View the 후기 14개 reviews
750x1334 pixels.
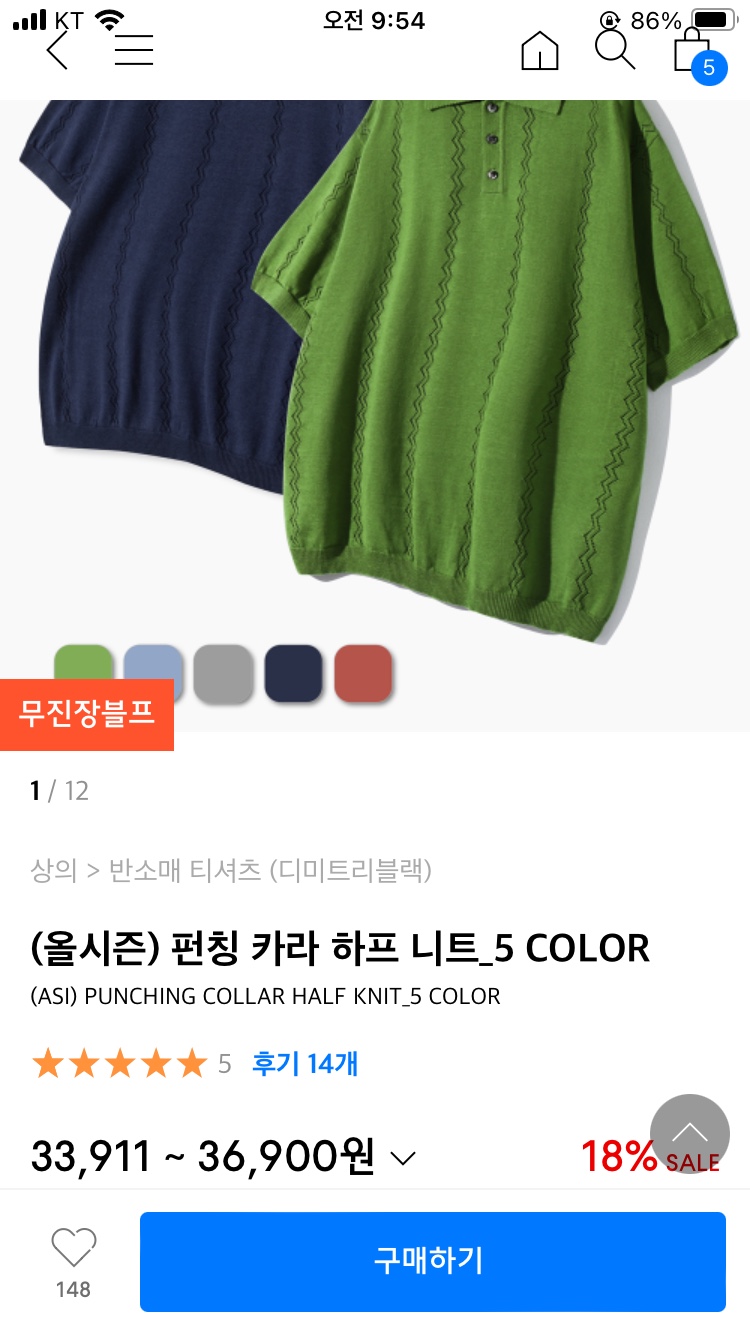click(305, 1063)
